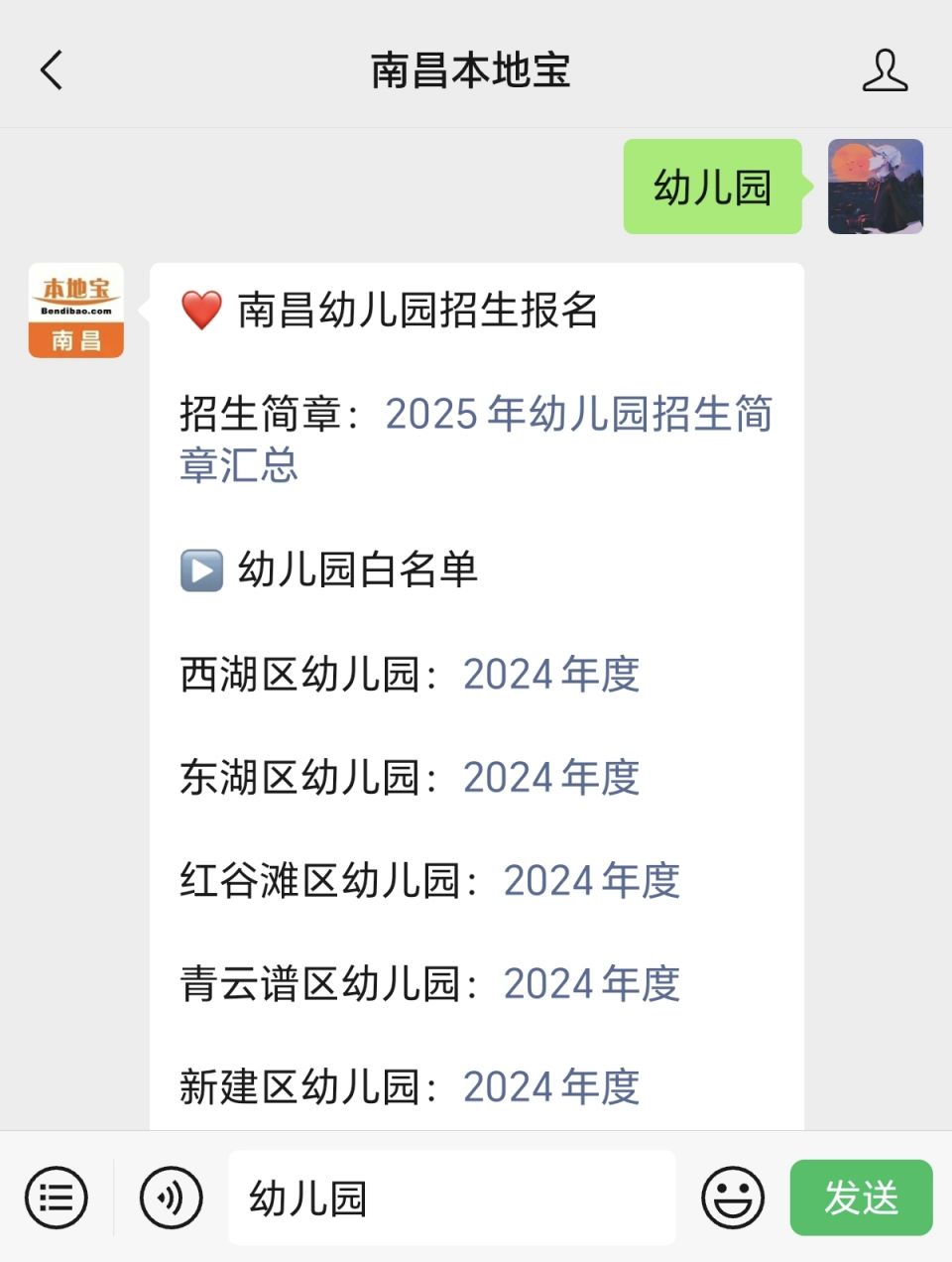The width and height of the screenshot is (952, 1262).
Task: Tap my own avatar beside the message
Action: [x=875, y=187]
